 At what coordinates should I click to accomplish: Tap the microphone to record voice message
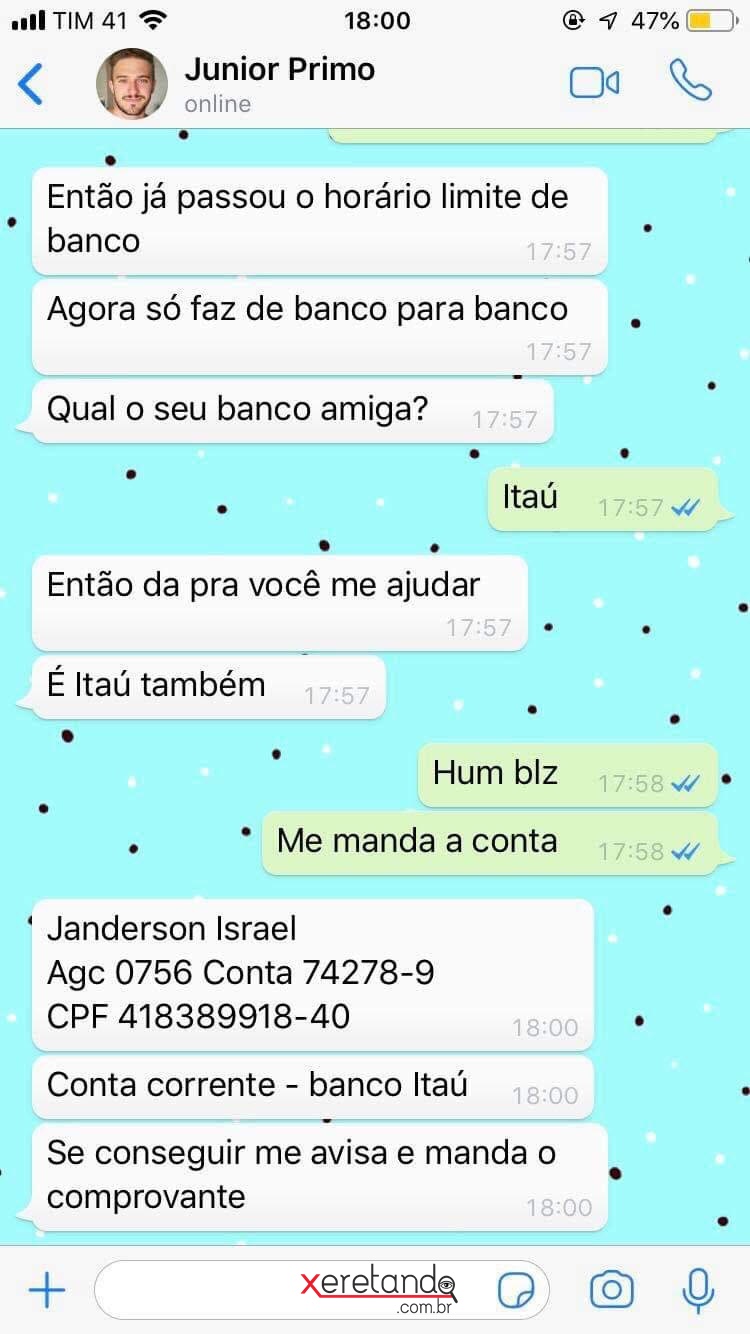pyautogui.click(x=698, y=1290)
